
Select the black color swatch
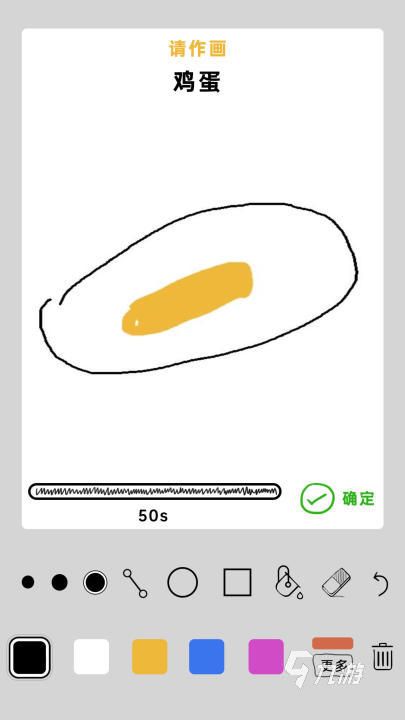(x=30, y=657)
